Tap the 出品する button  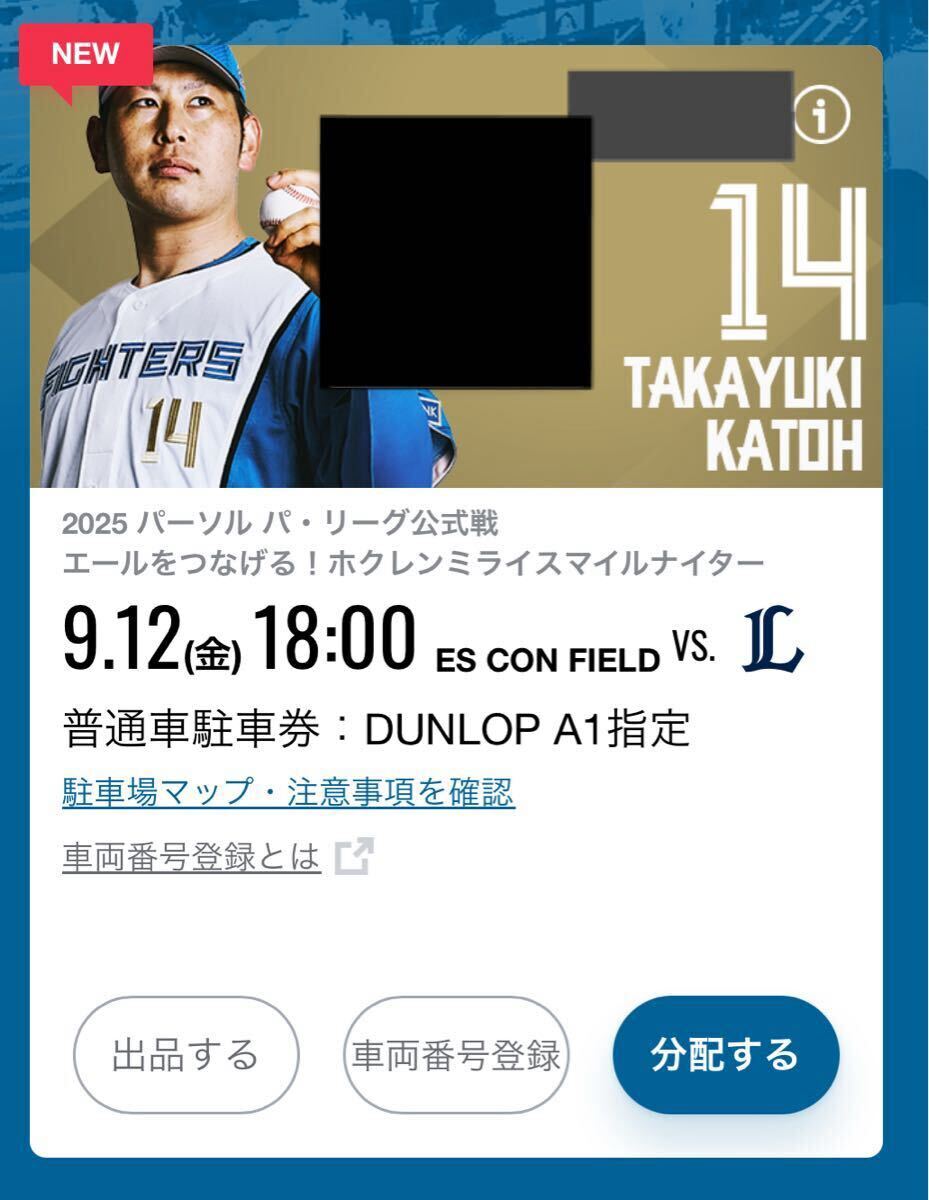[x=186, y=1055]
